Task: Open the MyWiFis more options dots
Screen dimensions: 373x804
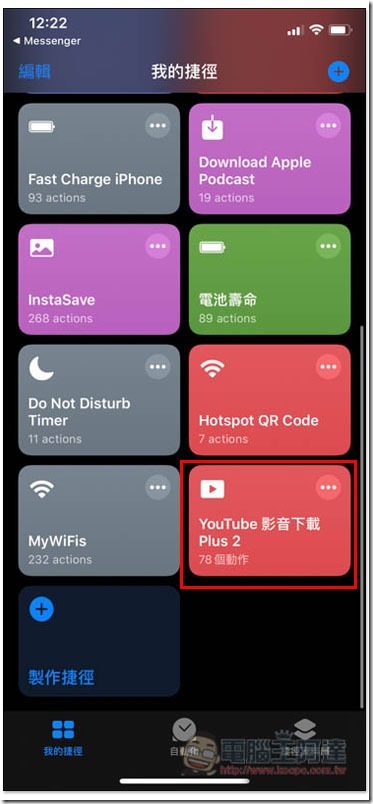Action: click(x=158, y=488)
